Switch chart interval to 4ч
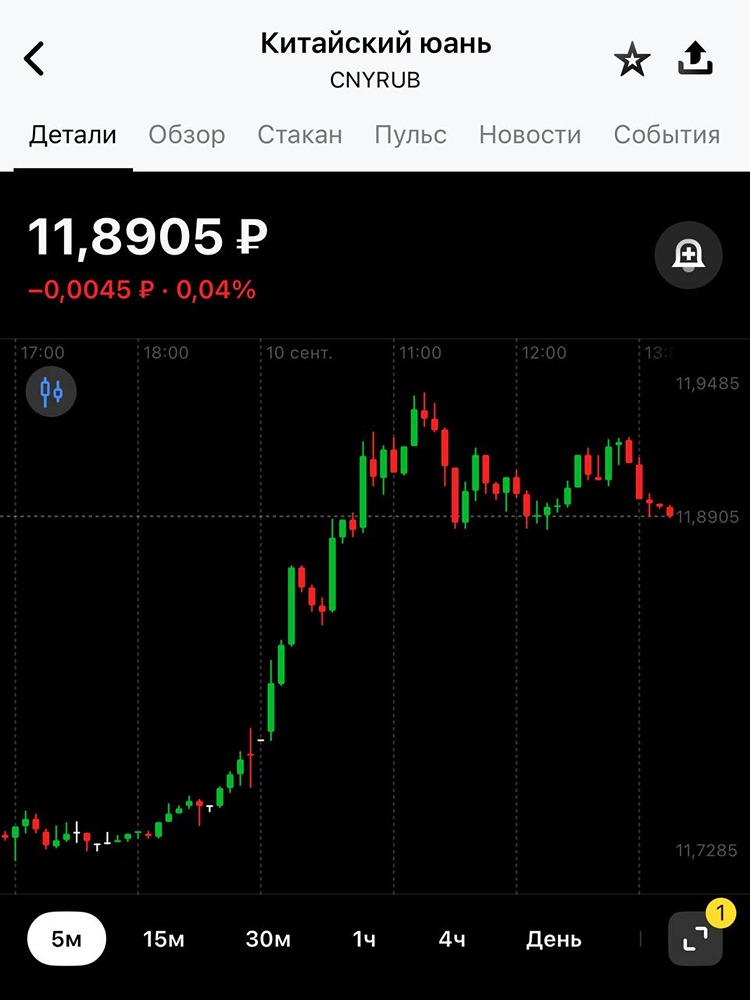 [452, 939]
